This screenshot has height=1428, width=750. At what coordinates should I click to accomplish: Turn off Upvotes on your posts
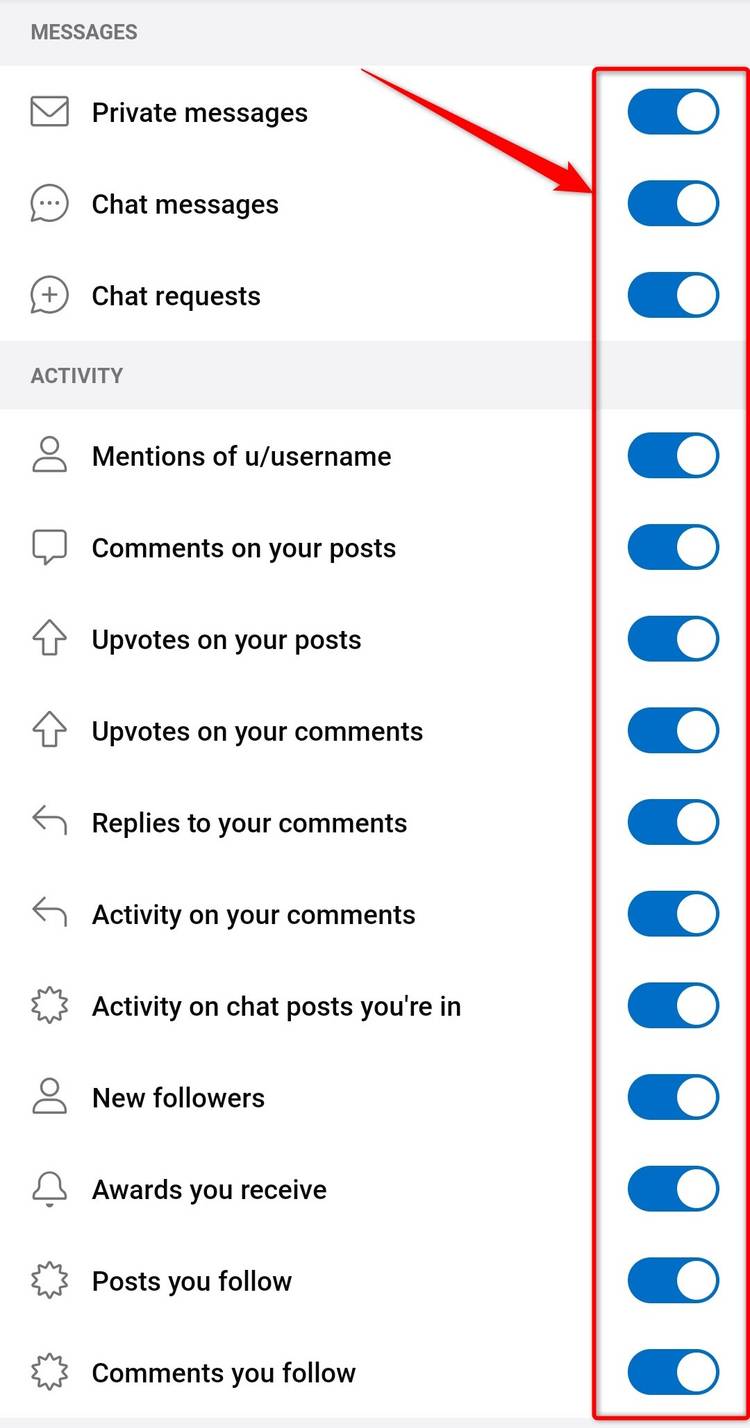tap(672, 639)
